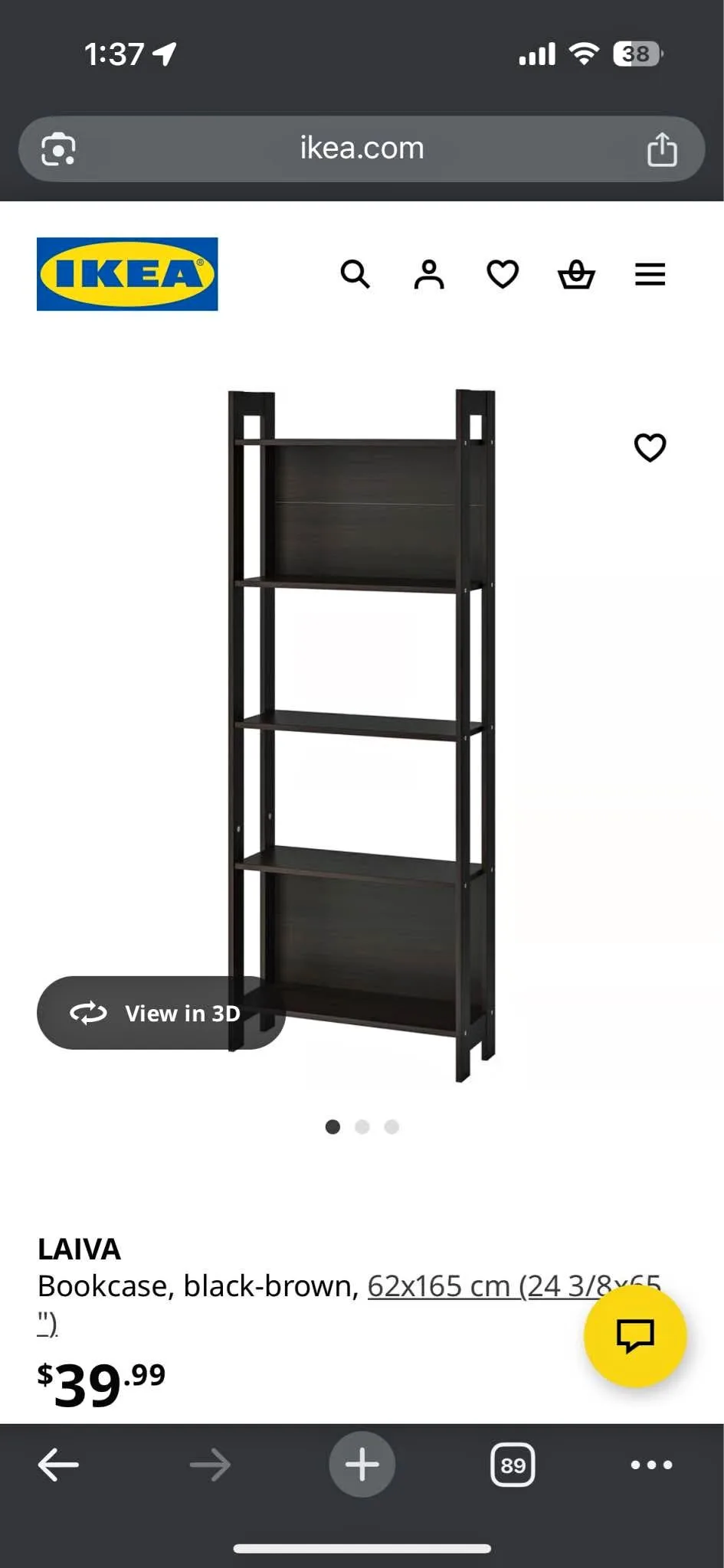Image resolution: width=724 pixels, height=1568 pixels.
Task: Open the favorites list in the header
Action: (x=503, y=274)
